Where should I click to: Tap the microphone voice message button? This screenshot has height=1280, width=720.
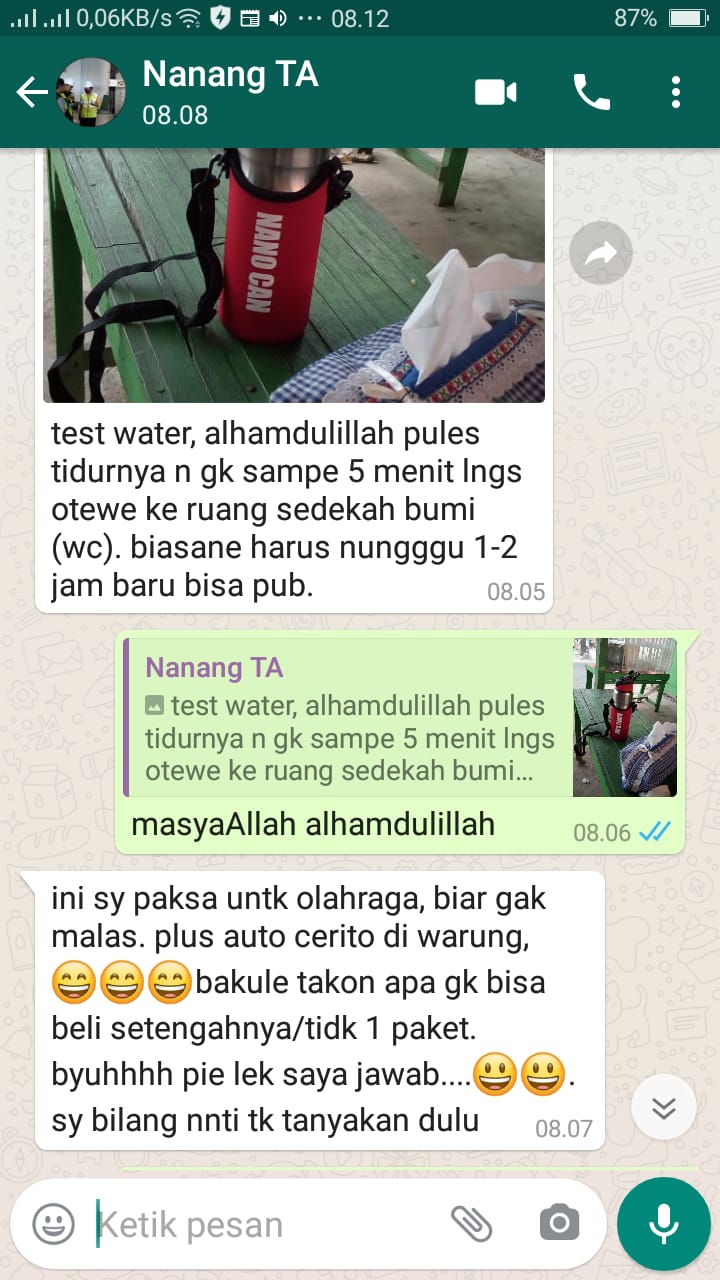tap(663, 1224)
